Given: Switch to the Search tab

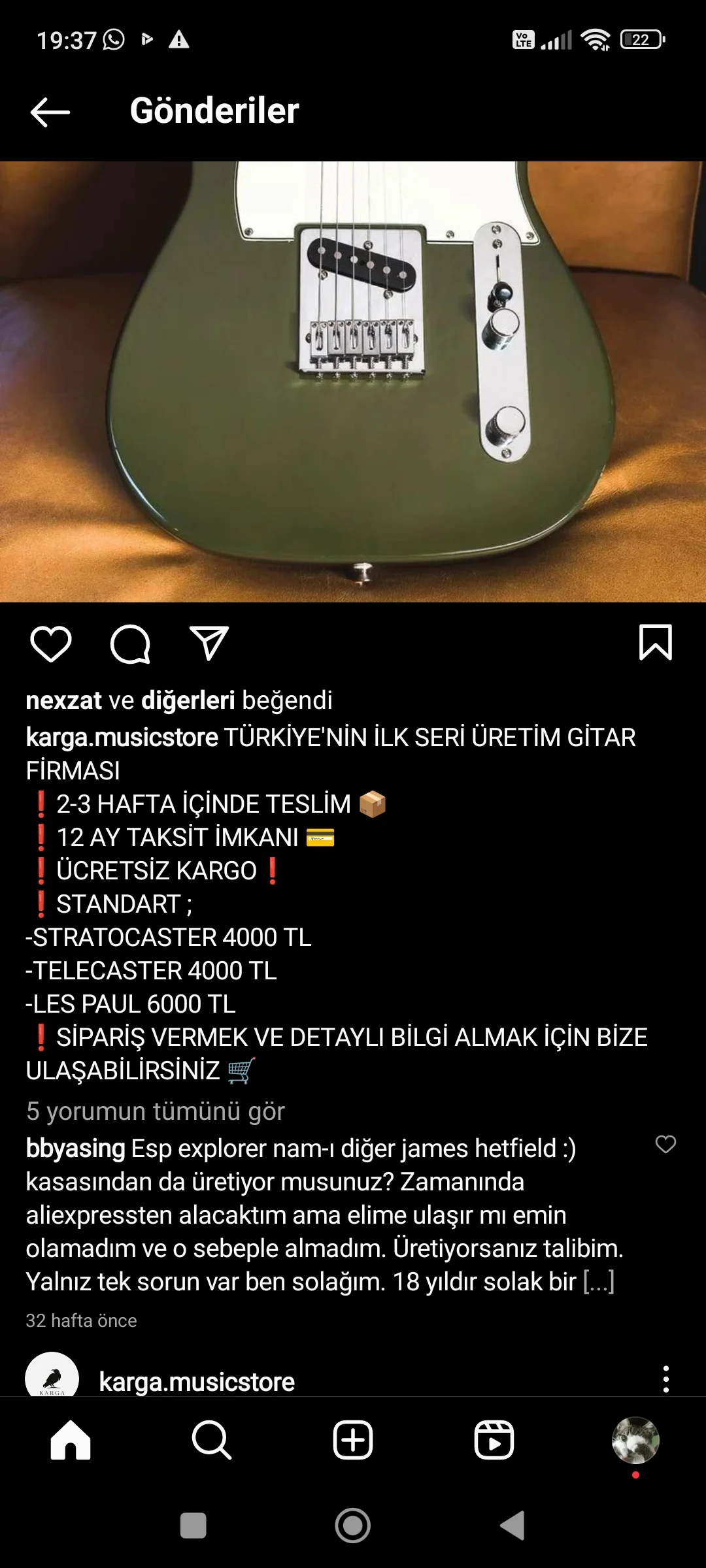Looking at the screenshot, I should click(211, 1440).
